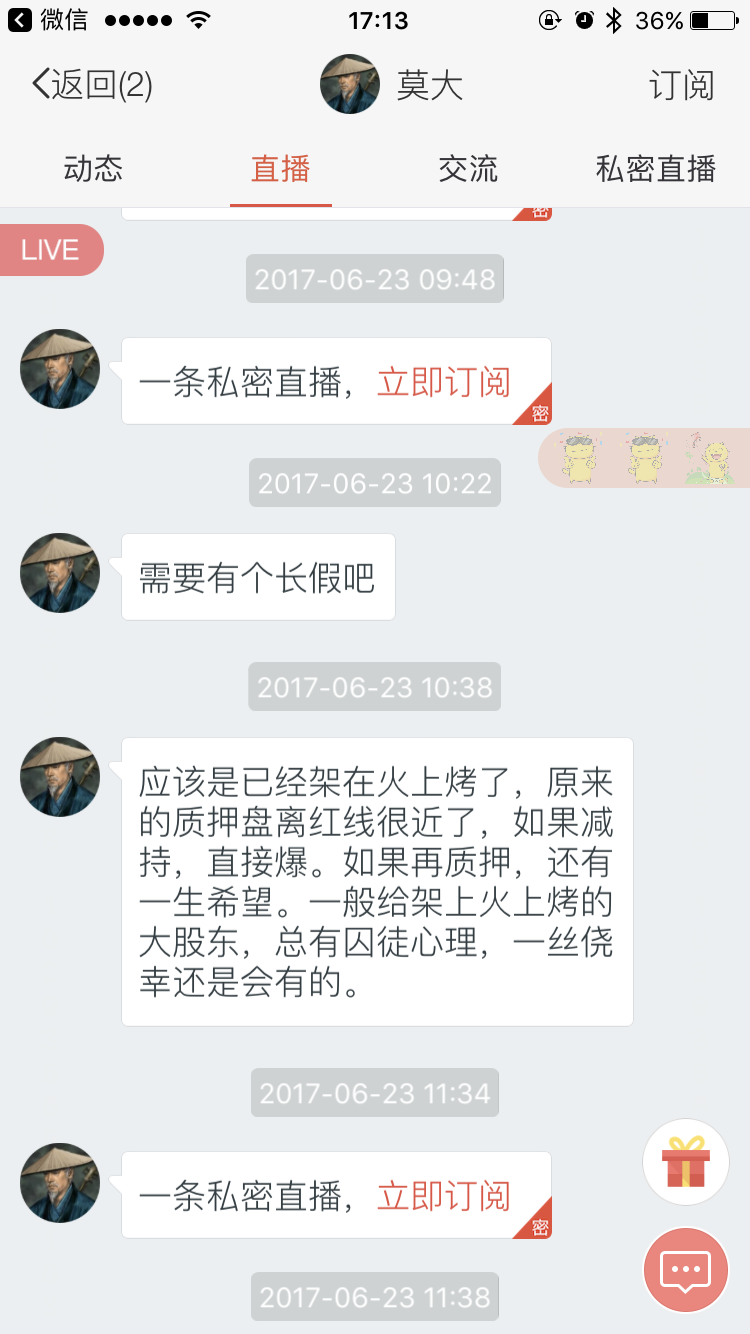Tap the animated cat stickers banner

(645, 458)
